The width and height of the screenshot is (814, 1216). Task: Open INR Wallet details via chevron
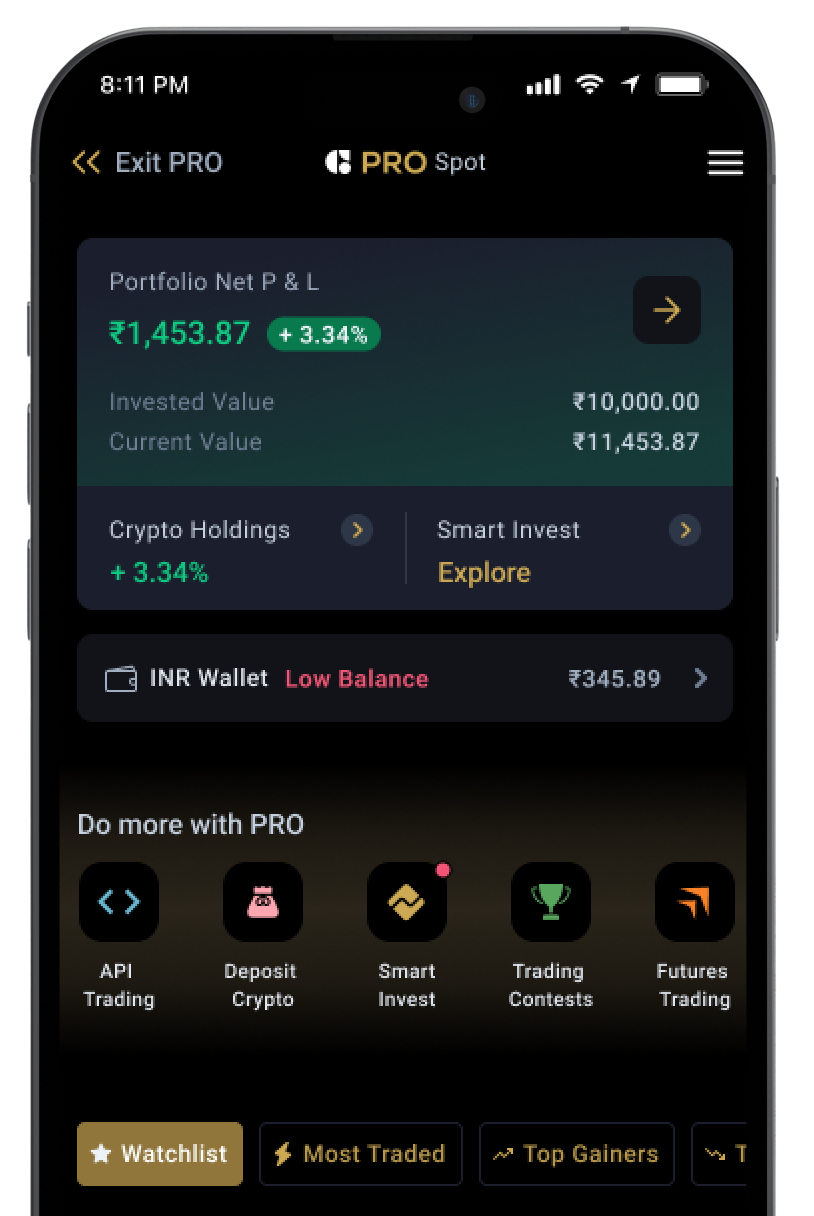tap(700, 678)
